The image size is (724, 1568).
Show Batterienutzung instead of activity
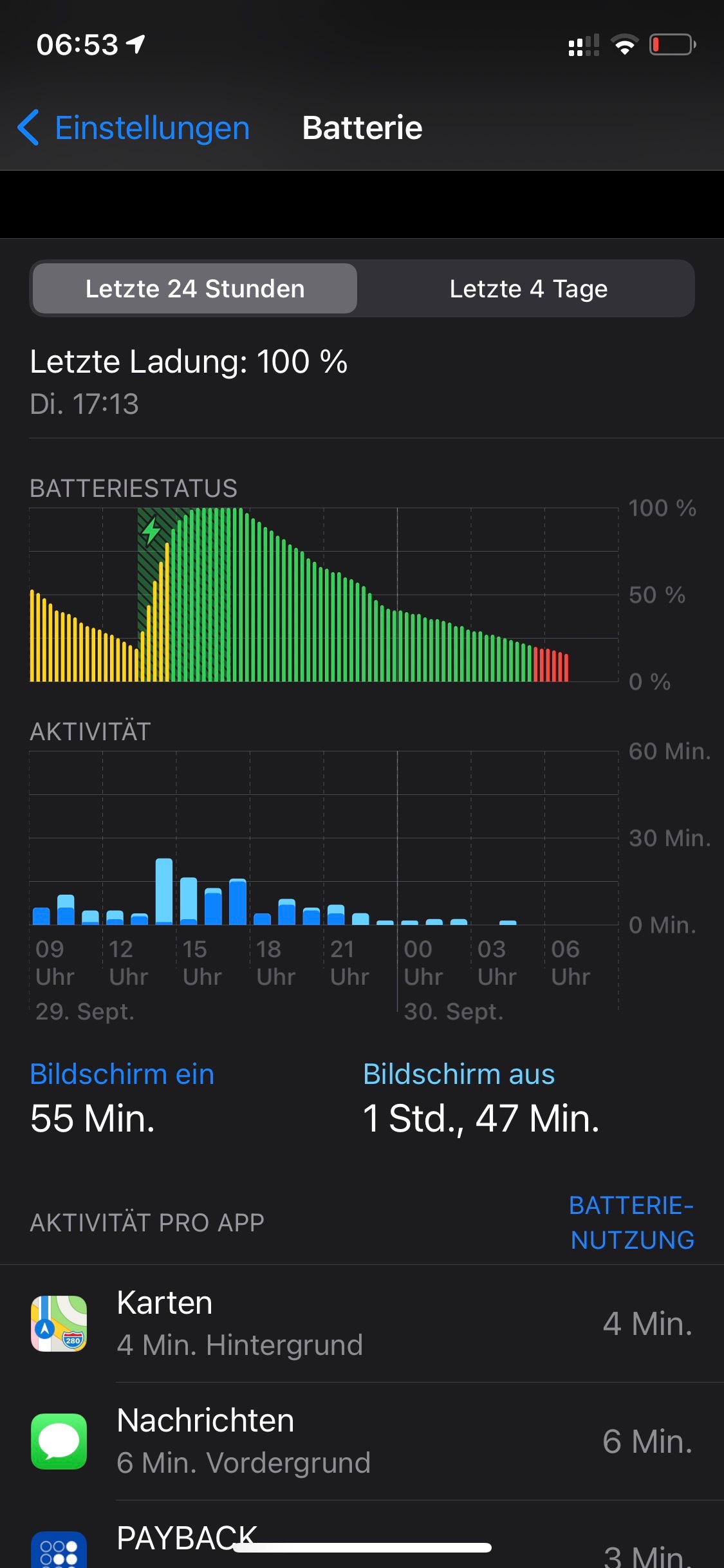[631, 1222]
